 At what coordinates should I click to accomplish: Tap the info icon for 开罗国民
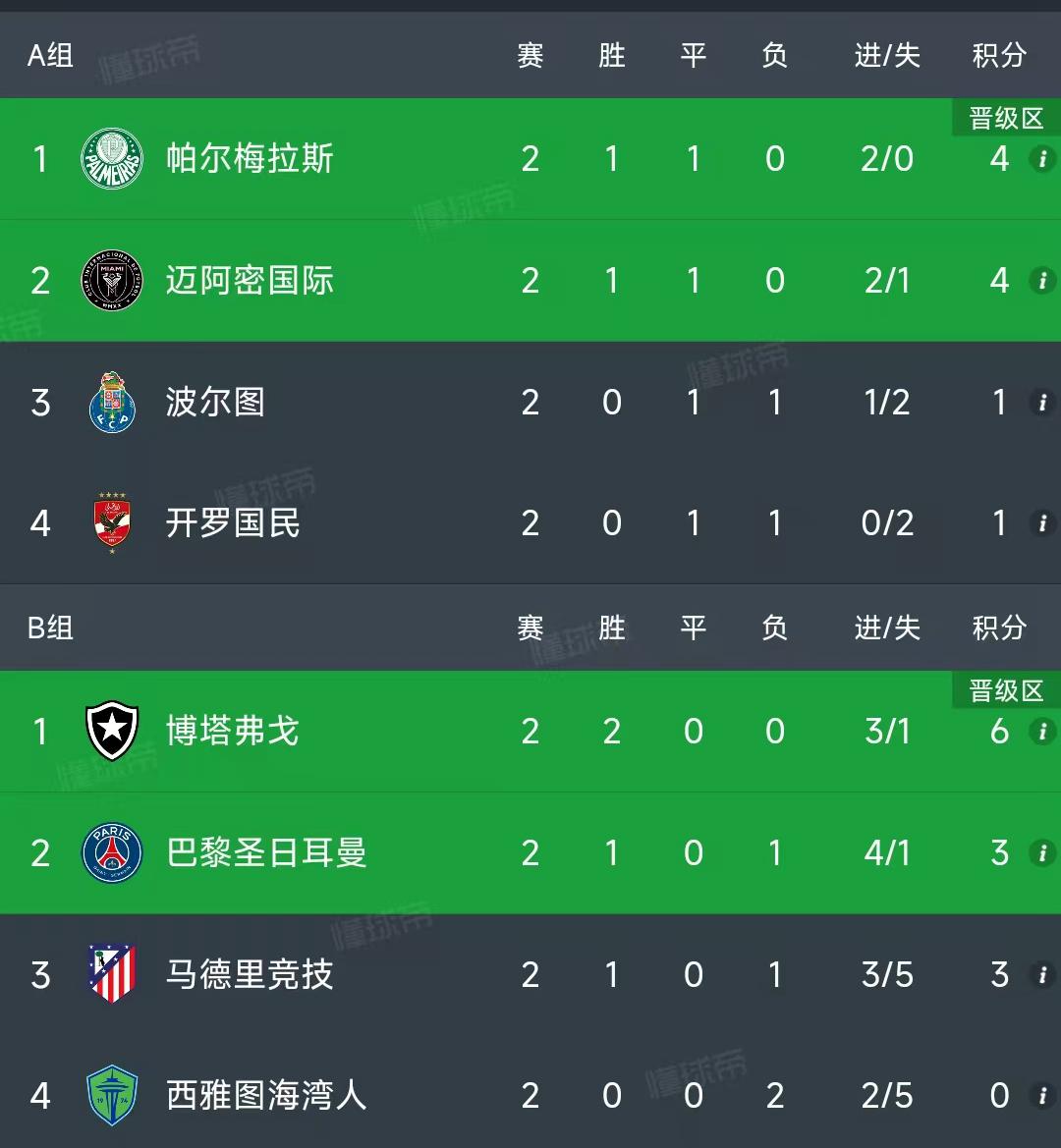(1042, 523)
